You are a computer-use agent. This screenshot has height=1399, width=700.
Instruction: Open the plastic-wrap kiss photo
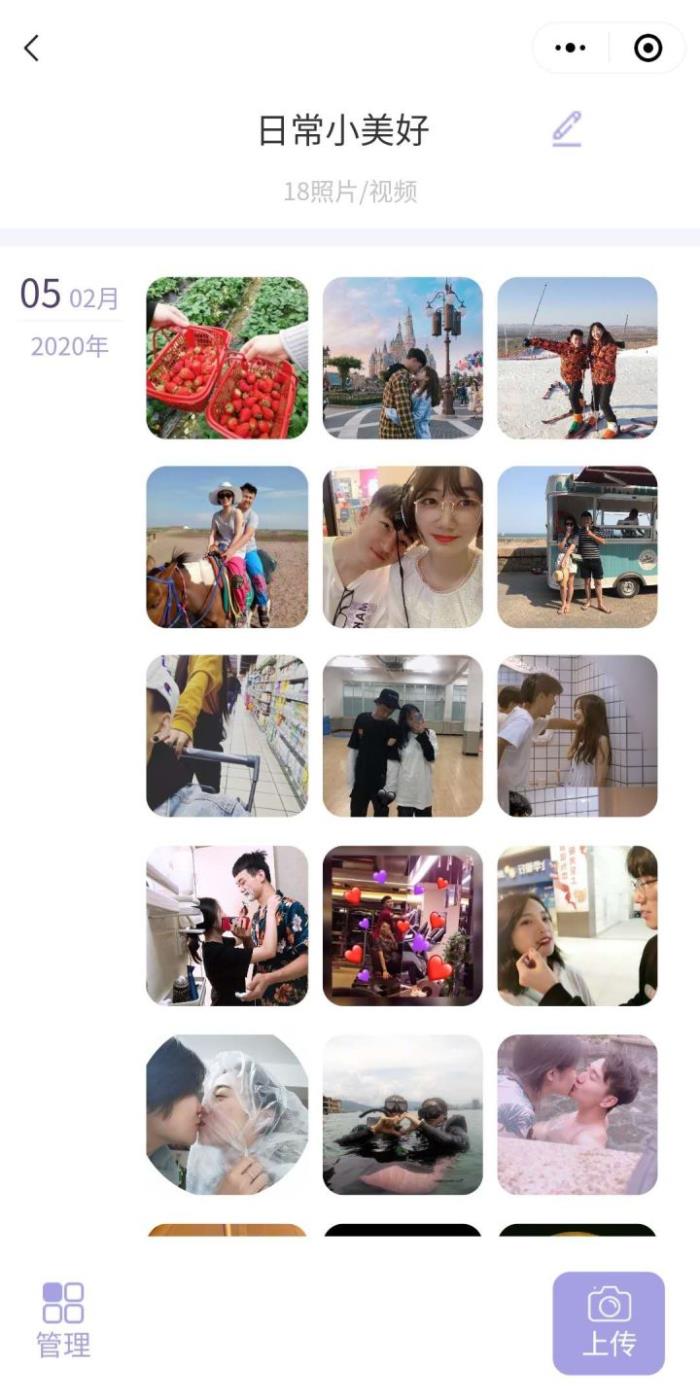tap(227, 1114)
